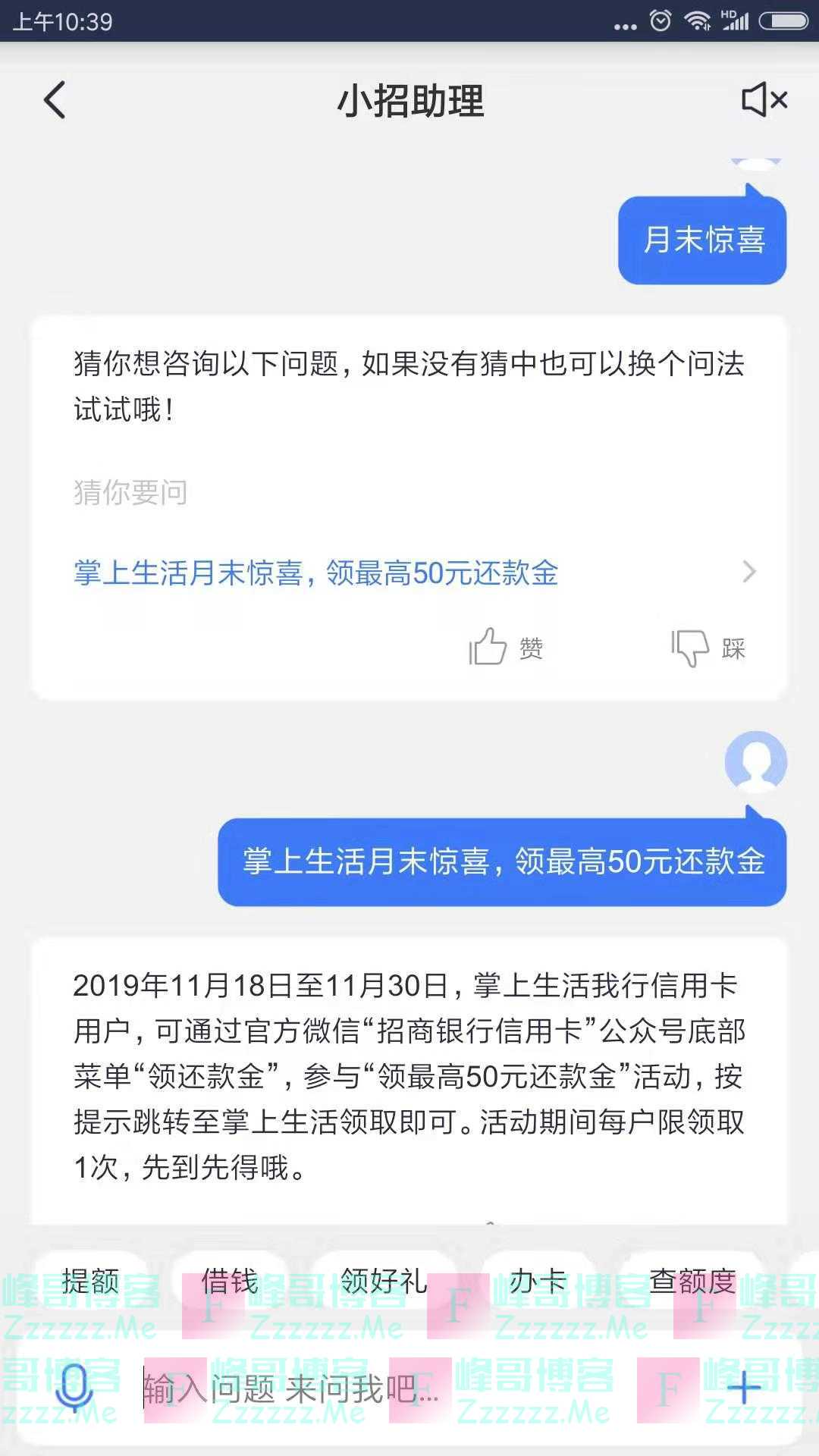Tap the 小招助理 title in the header
Screen dimensions: 819x1456
[x=409, y=100]
